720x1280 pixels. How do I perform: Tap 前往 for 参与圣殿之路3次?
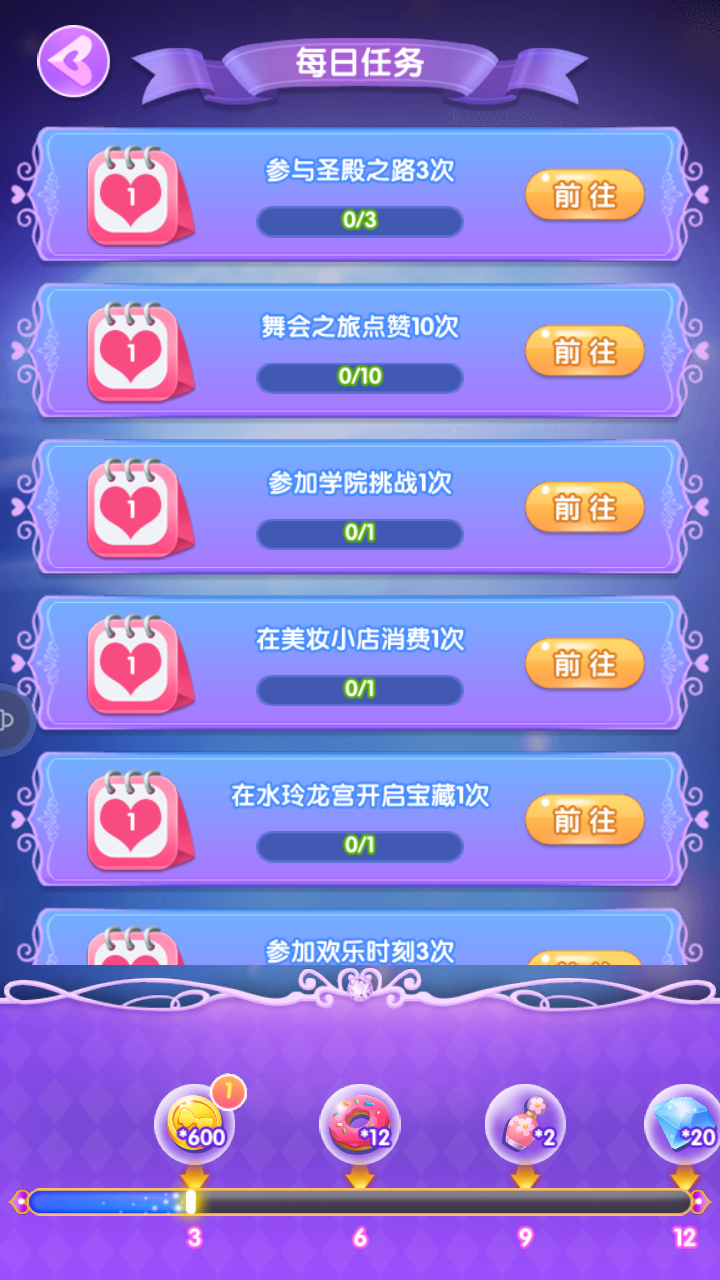tap(584, 195)
